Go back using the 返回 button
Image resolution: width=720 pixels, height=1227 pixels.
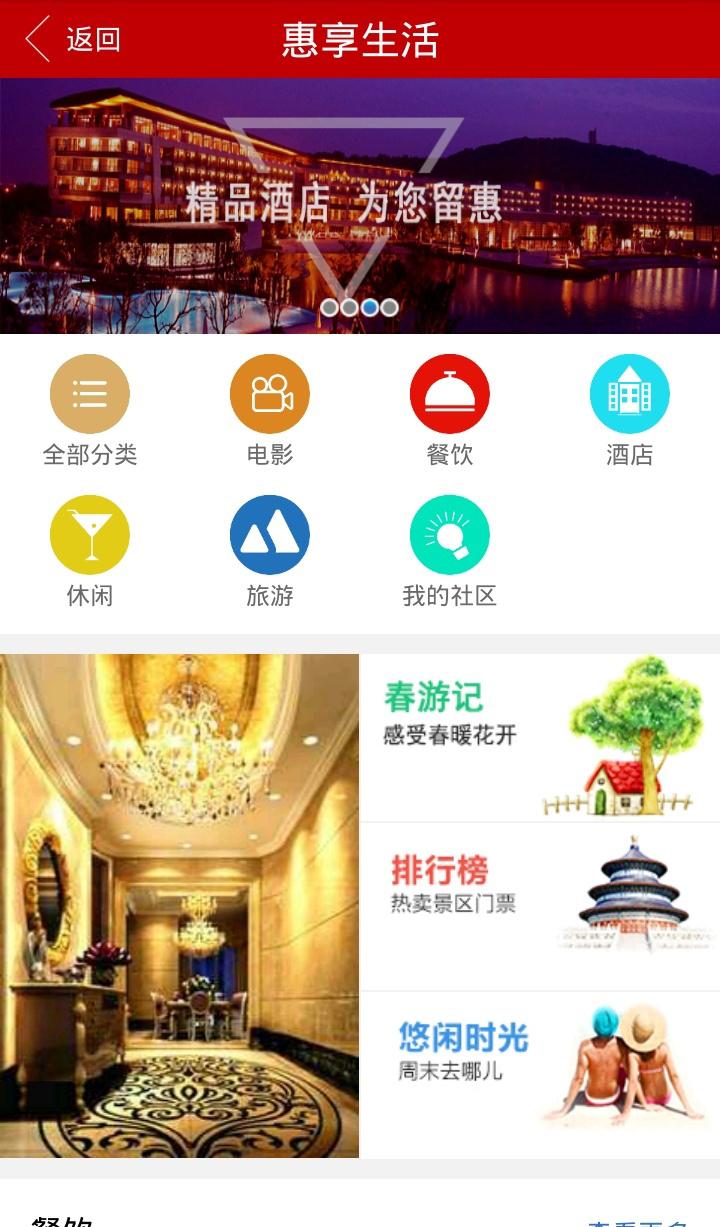click(x=74, y=39)
